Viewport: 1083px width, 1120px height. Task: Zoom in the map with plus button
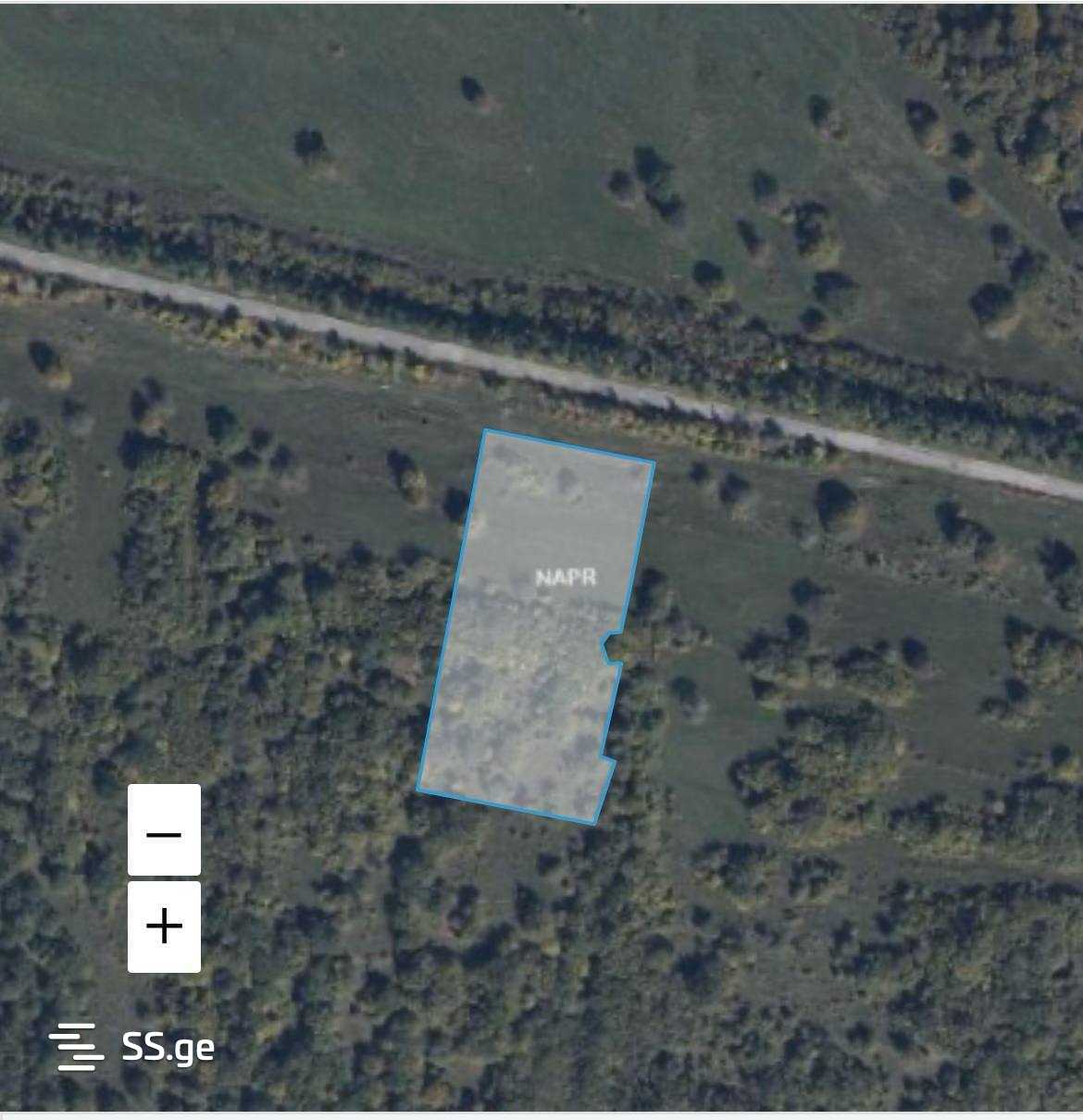tap(164, 927)
